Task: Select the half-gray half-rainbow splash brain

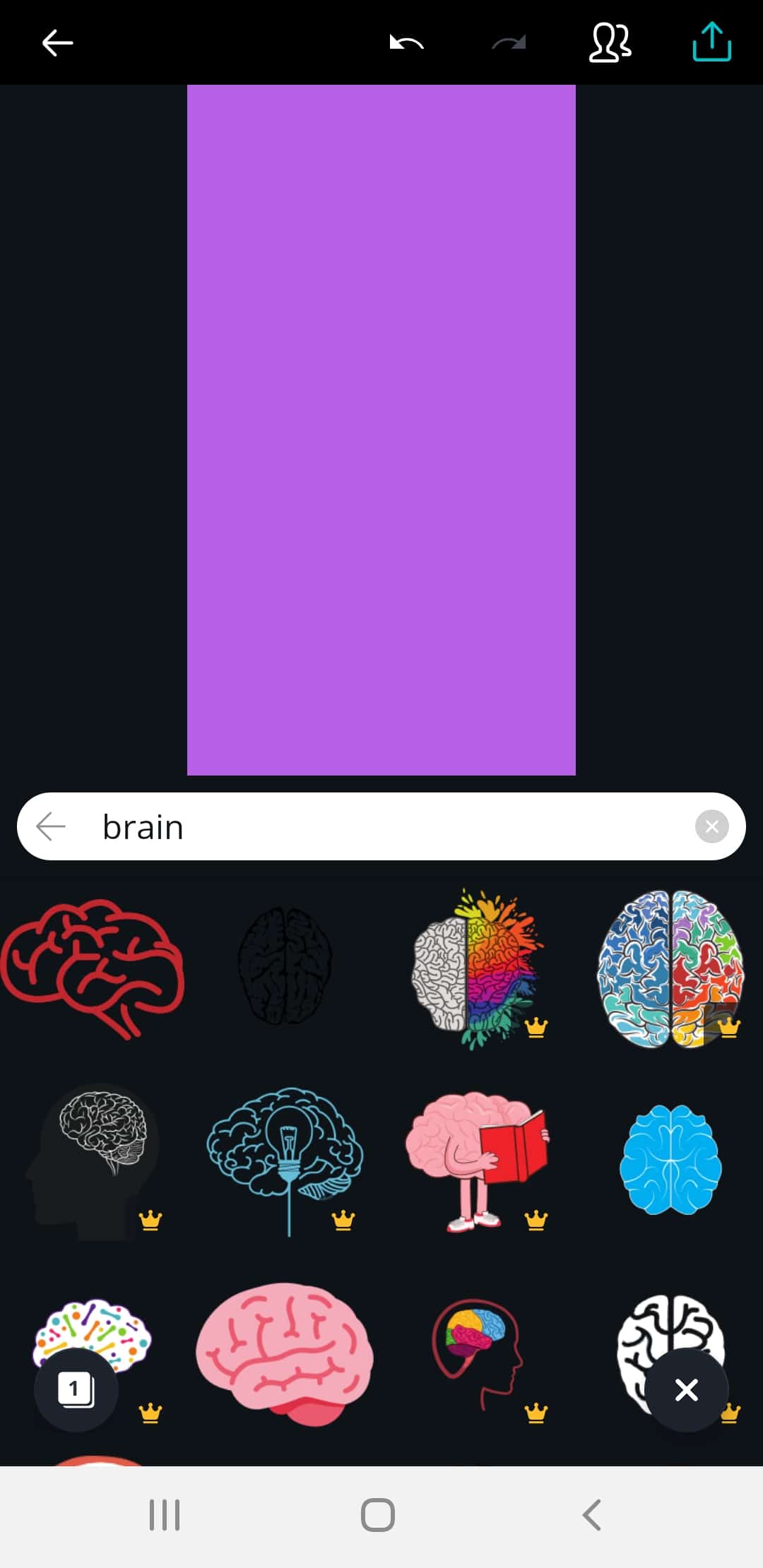Action: [478, 968]
